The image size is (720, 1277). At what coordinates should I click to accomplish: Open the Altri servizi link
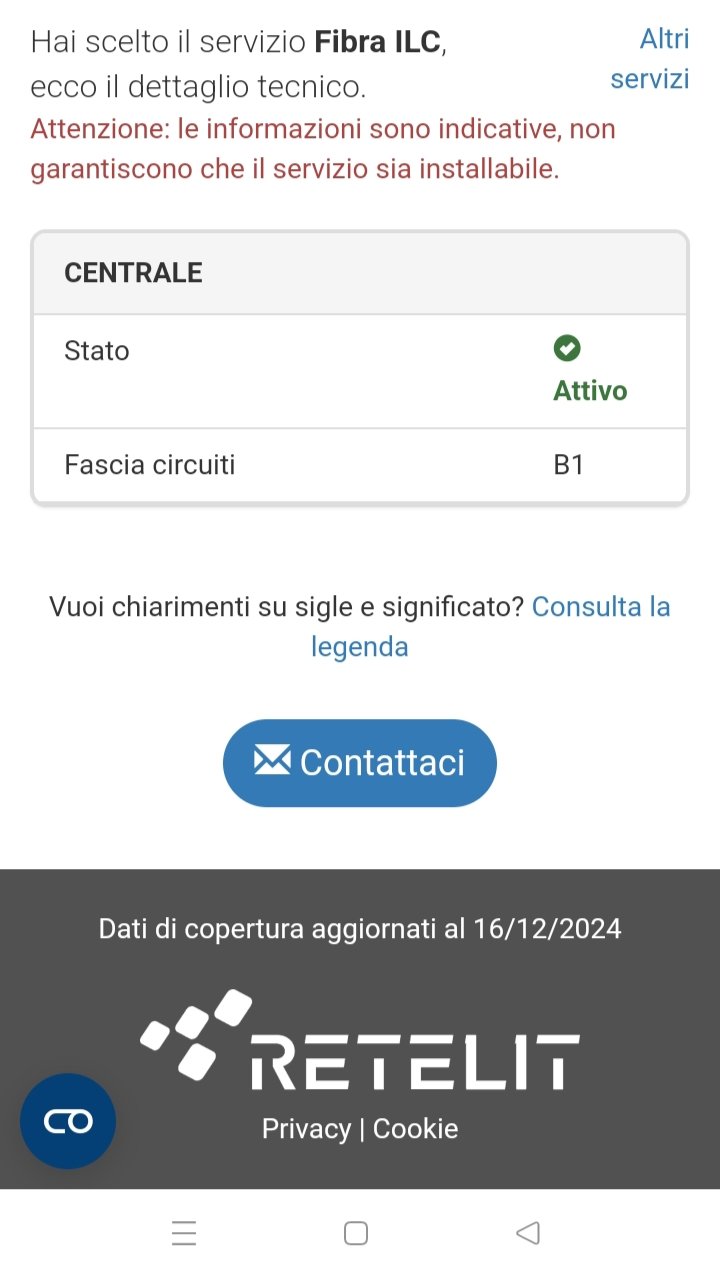(x=650, y=58)
